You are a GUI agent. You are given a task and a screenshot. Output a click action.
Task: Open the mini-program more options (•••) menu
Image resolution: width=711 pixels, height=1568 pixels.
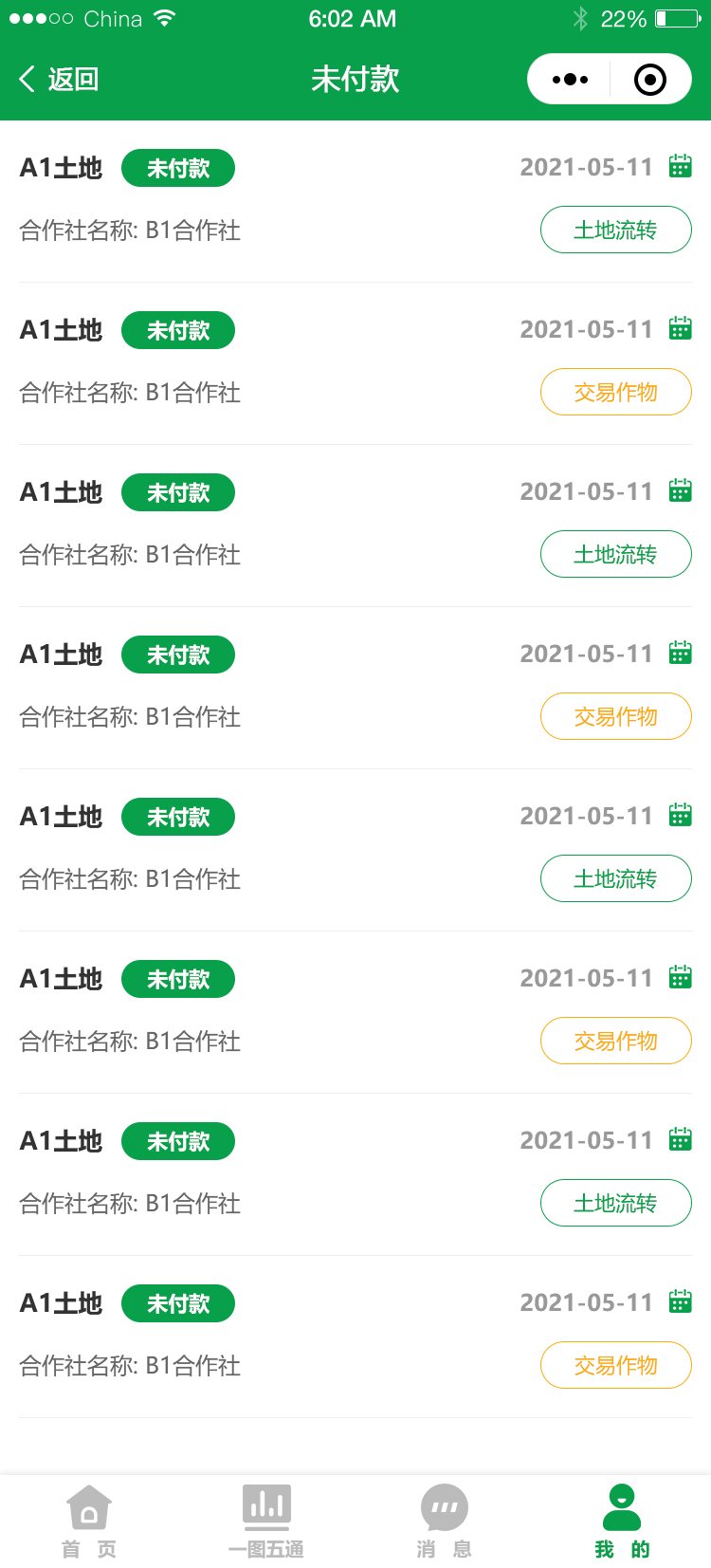pos(570,79)
